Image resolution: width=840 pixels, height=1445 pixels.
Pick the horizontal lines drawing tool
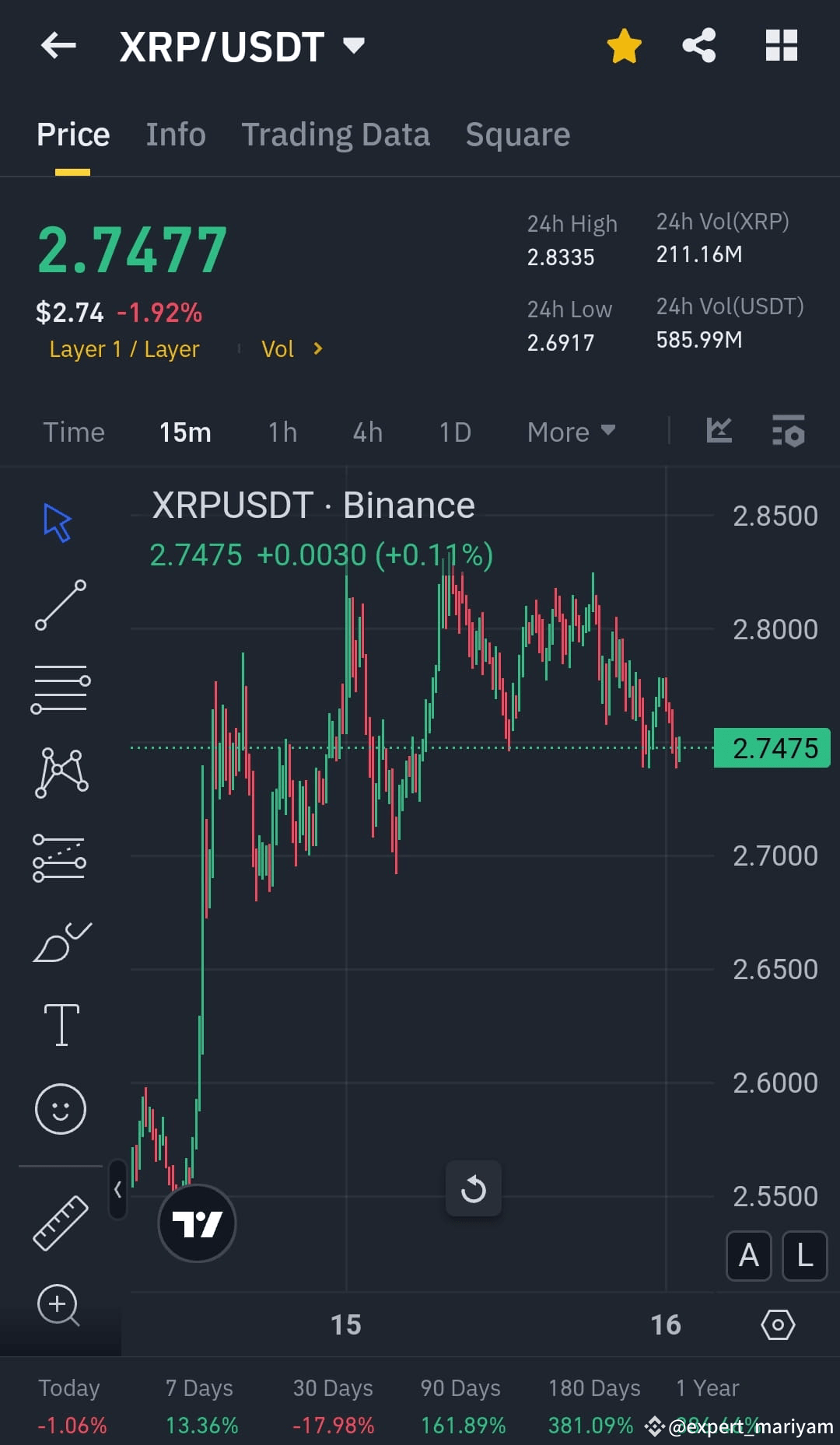[x=61, y=688]
